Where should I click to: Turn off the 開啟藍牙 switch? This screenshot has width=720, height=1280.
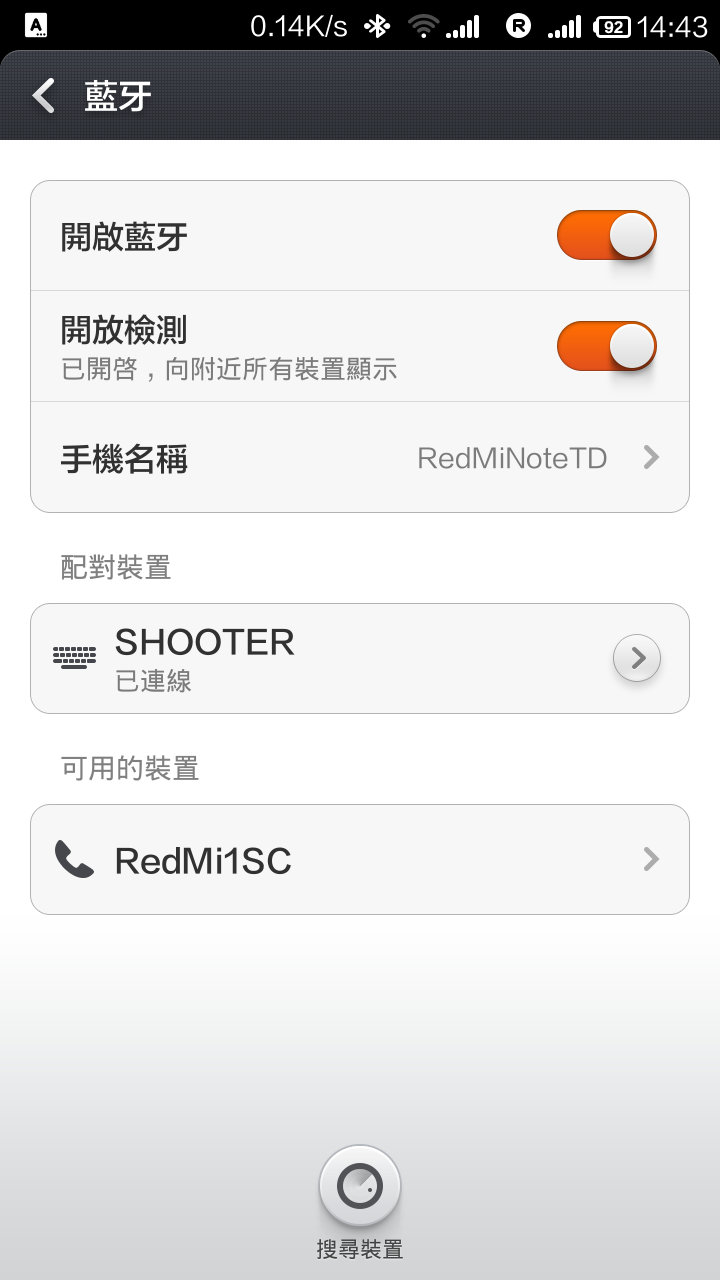point(607,236)
